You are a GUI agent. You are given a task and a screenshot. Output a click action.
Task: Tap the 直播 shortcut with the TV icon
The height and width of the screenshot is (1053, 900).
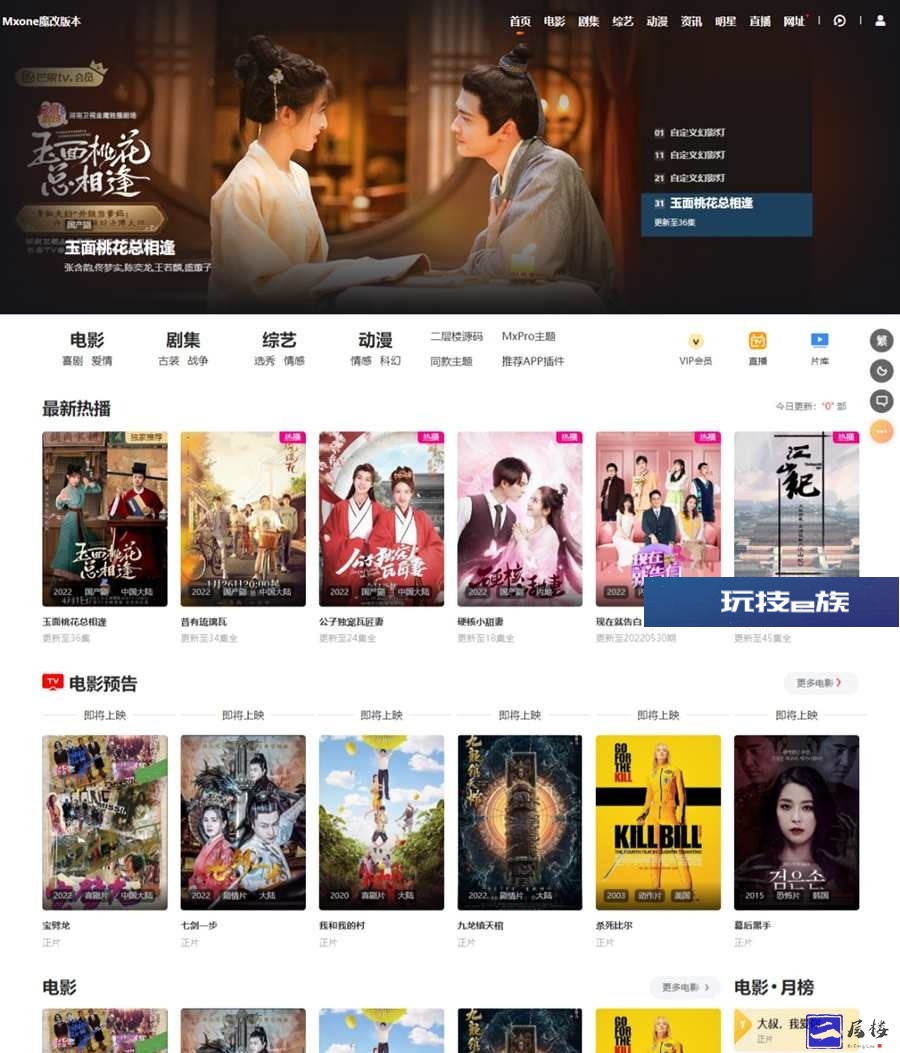pos(758,349)
